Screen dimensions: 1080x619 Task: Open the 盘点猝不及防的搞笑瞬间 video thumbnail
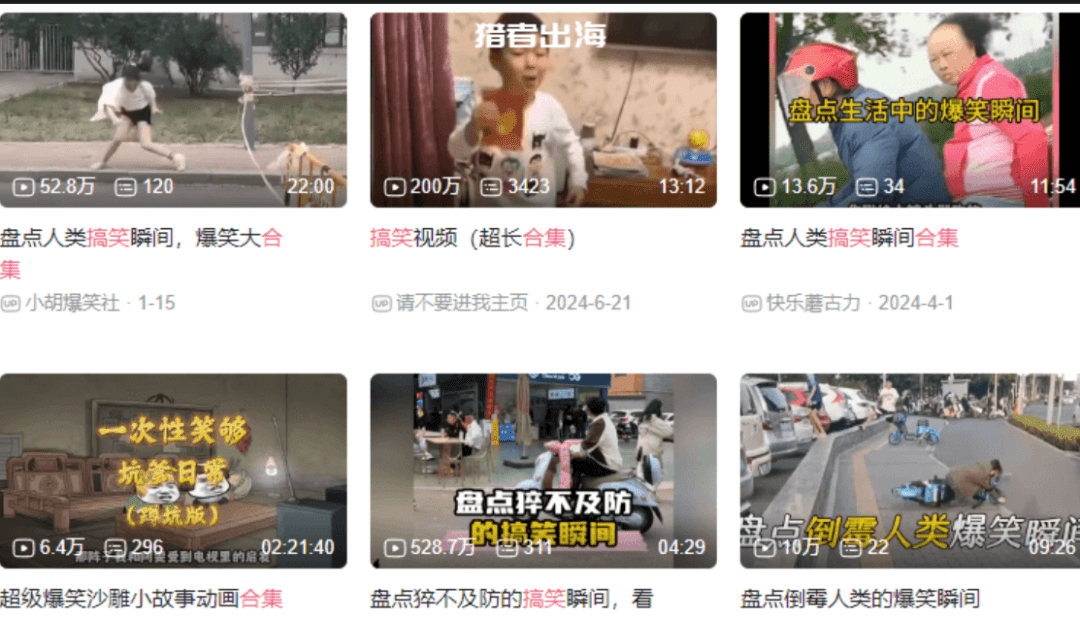543,470
